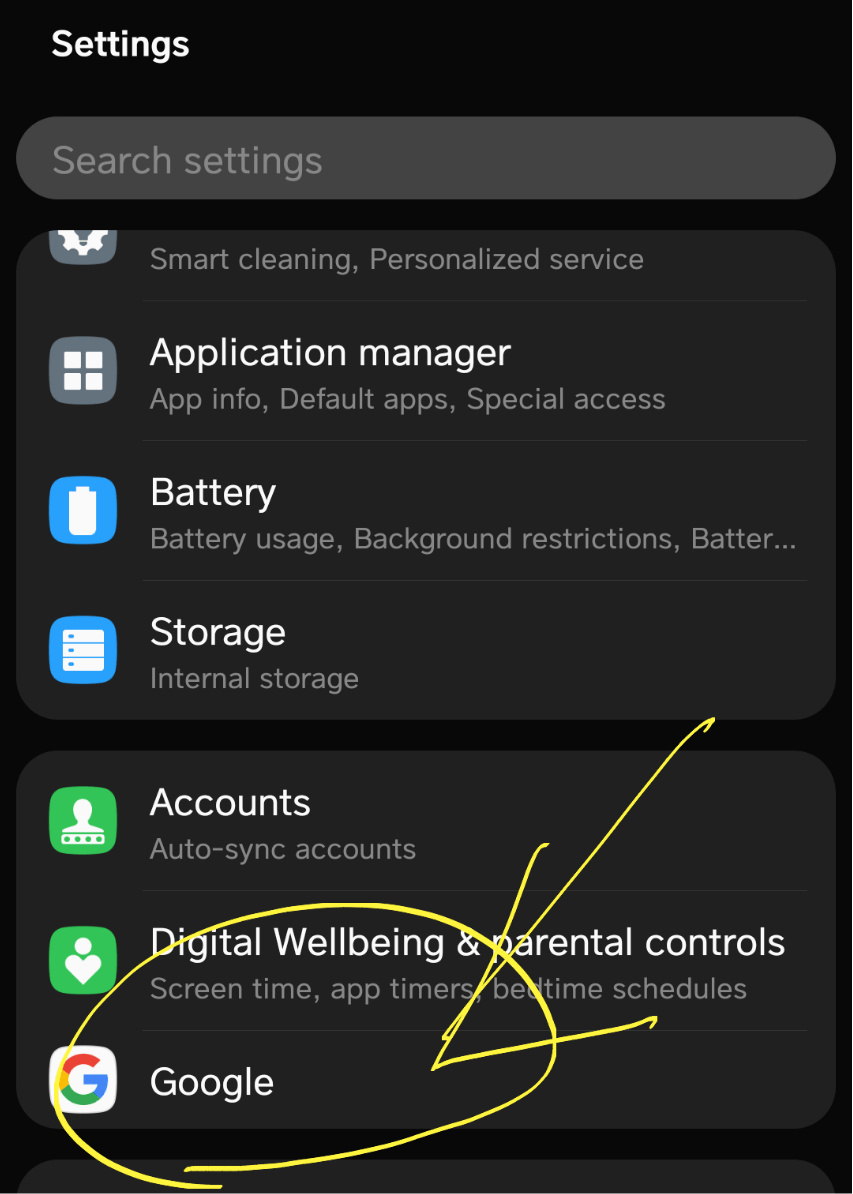Open Application manager settings
This screenshot has width=853, height=1194.
425,371
